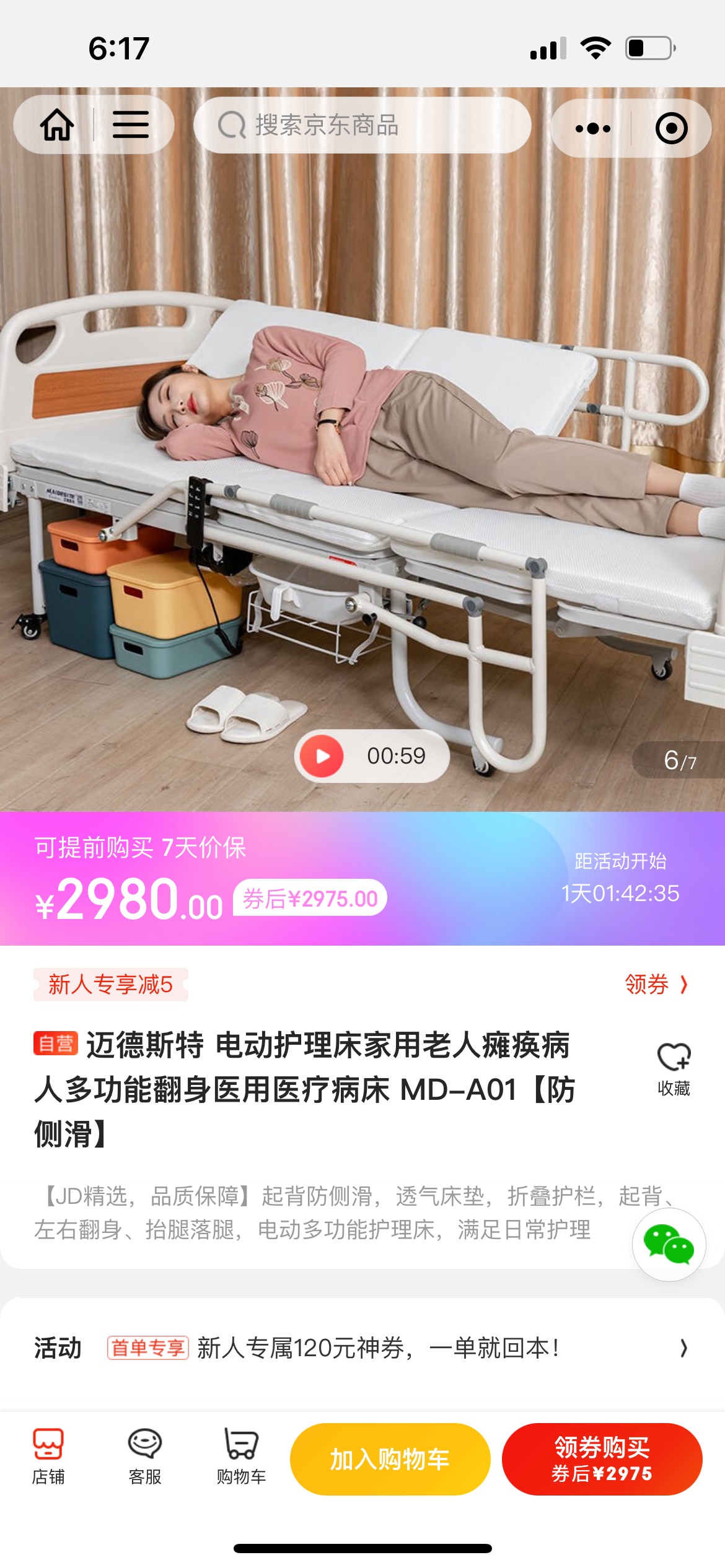
Task: Open the hamburger menu icon
Action: coord(130,124)
